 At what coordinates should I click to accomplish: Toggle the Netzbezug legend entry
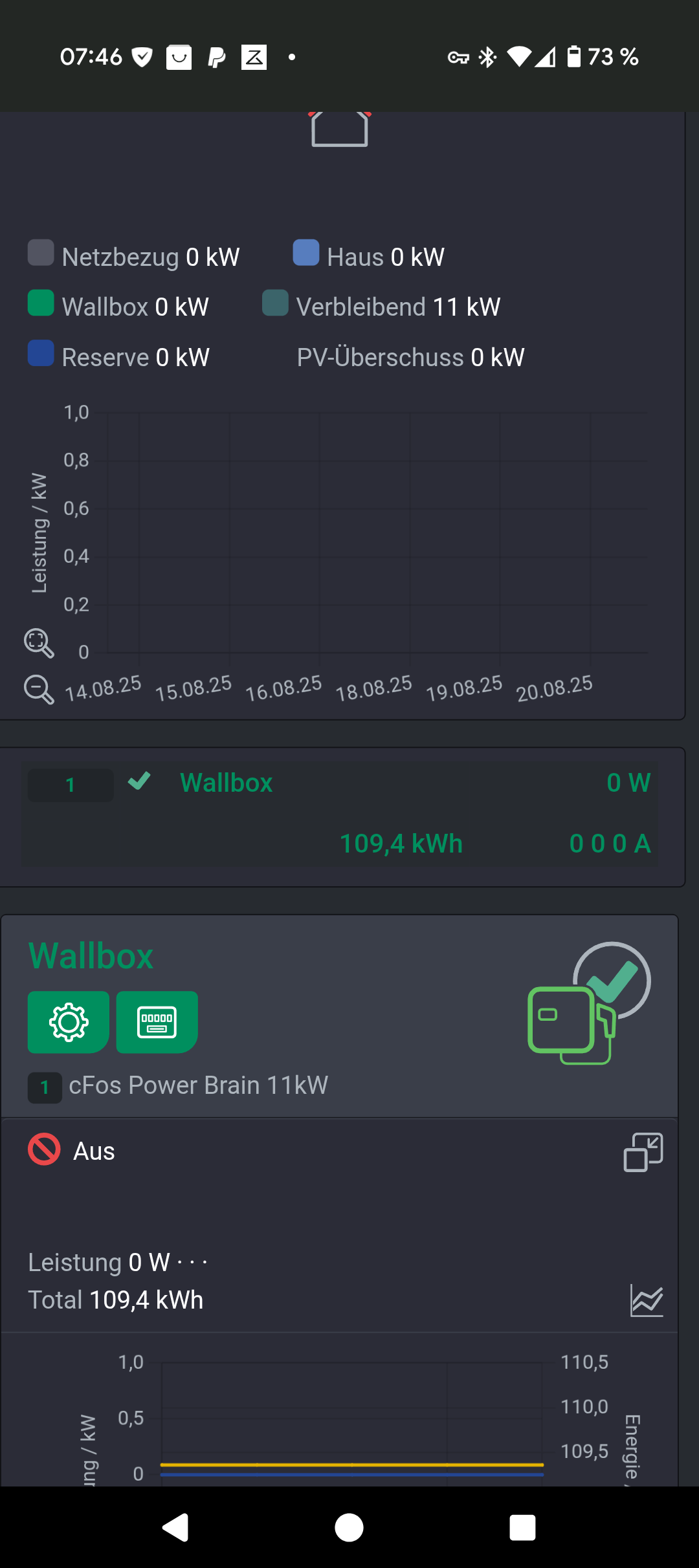(134, 256)
